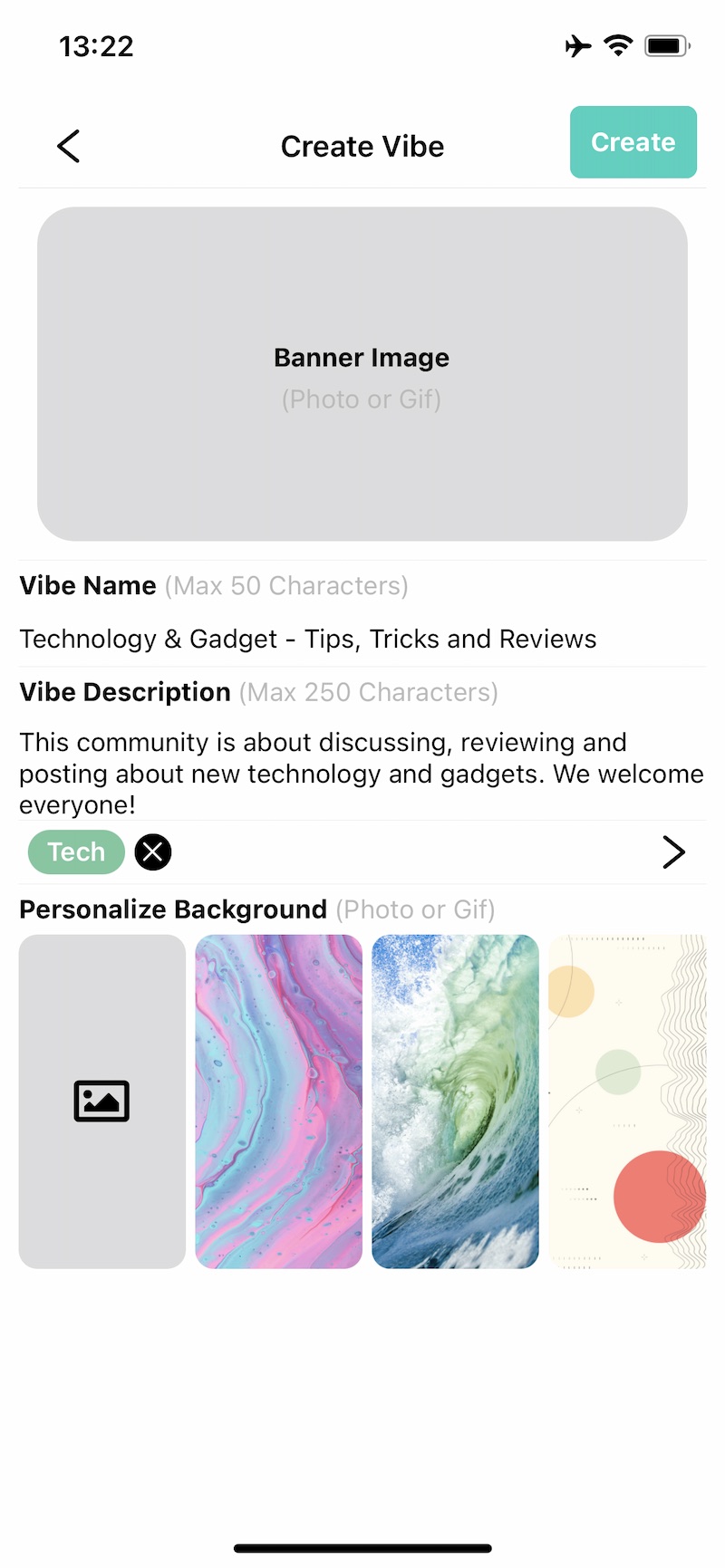Viewport: 725px width, 1568px height.
Task: Choose the ocean wave background
Action: [x=456, y=1101]
